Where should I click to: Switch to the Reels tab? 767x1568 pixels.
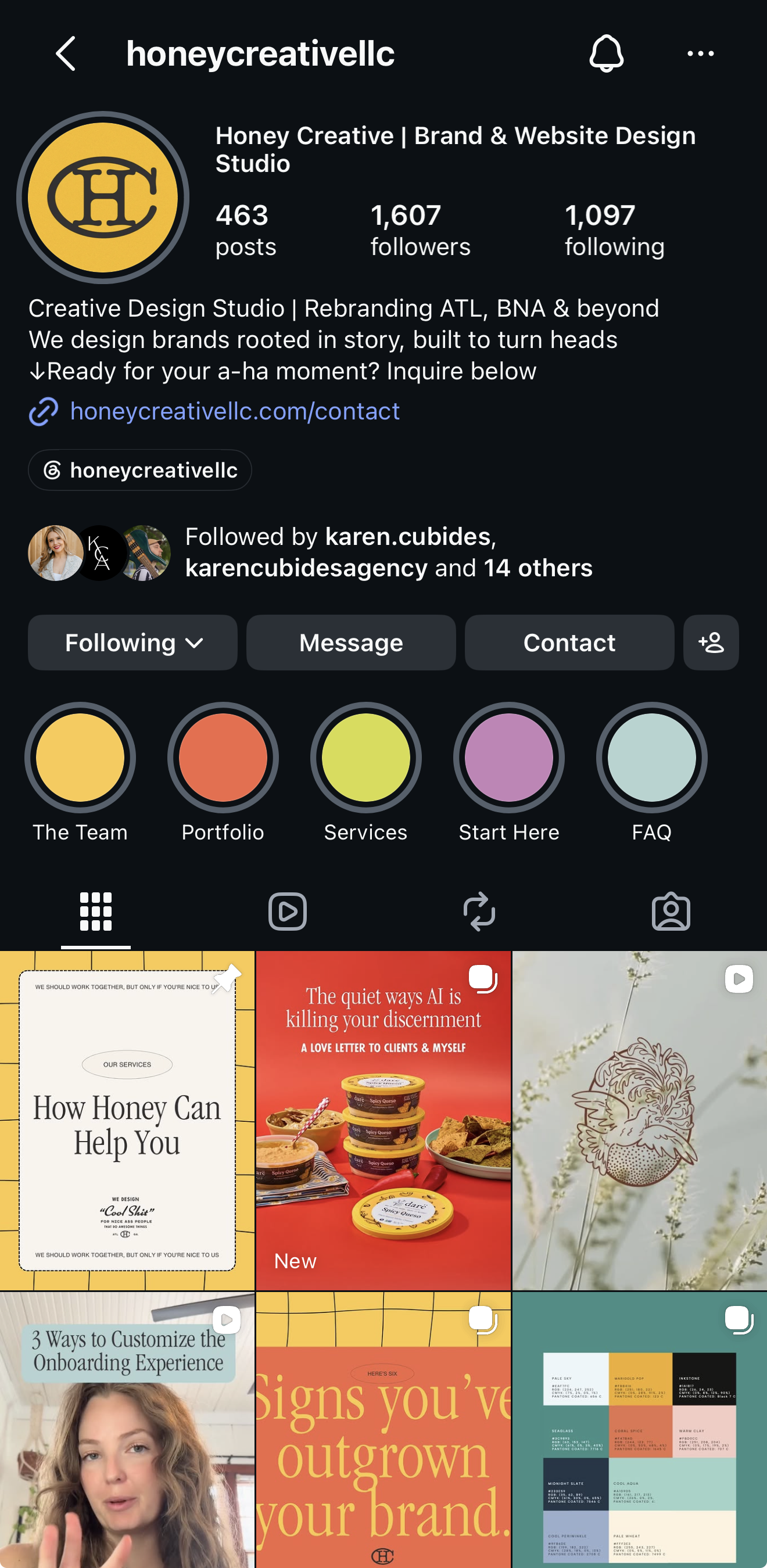pos(287,911)
